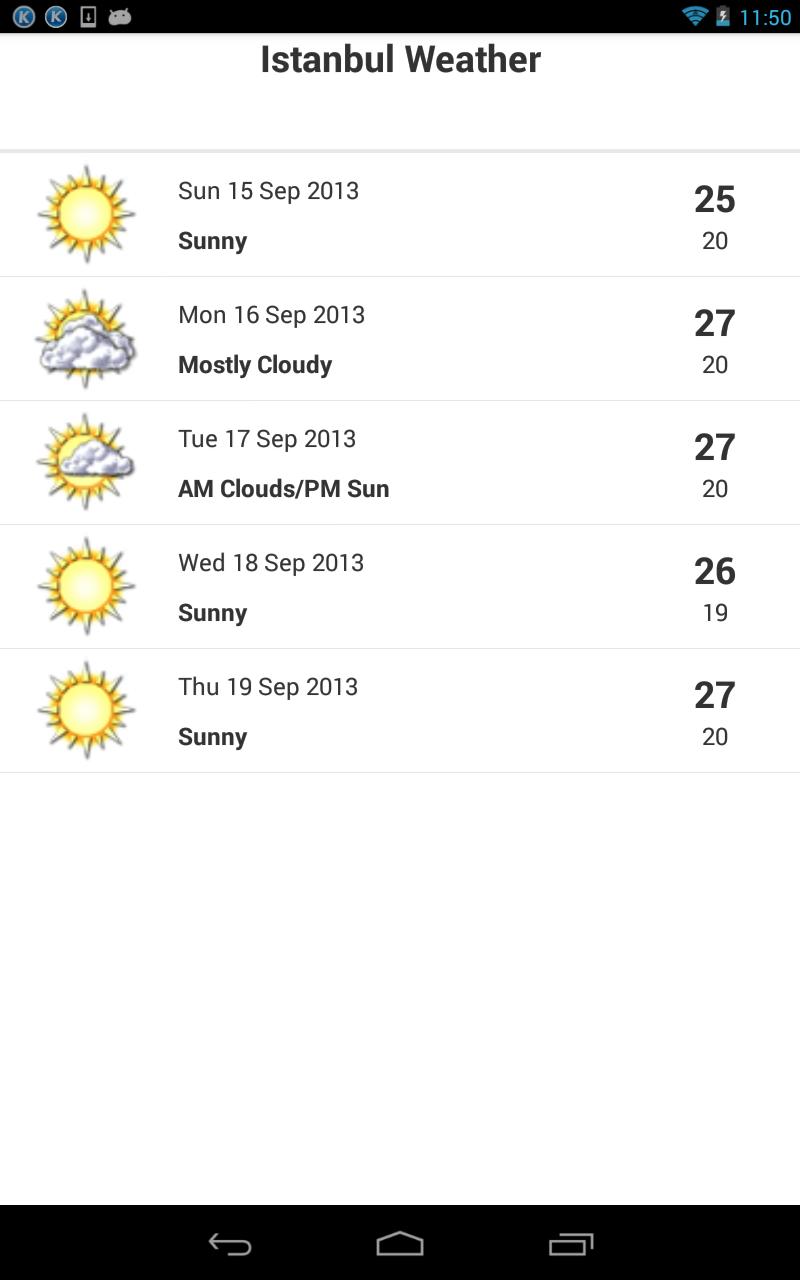This screenshot has width=800, height=1280.
Task: Tap the high temperature 25 for Sunday
Action: tap(714, 199)
